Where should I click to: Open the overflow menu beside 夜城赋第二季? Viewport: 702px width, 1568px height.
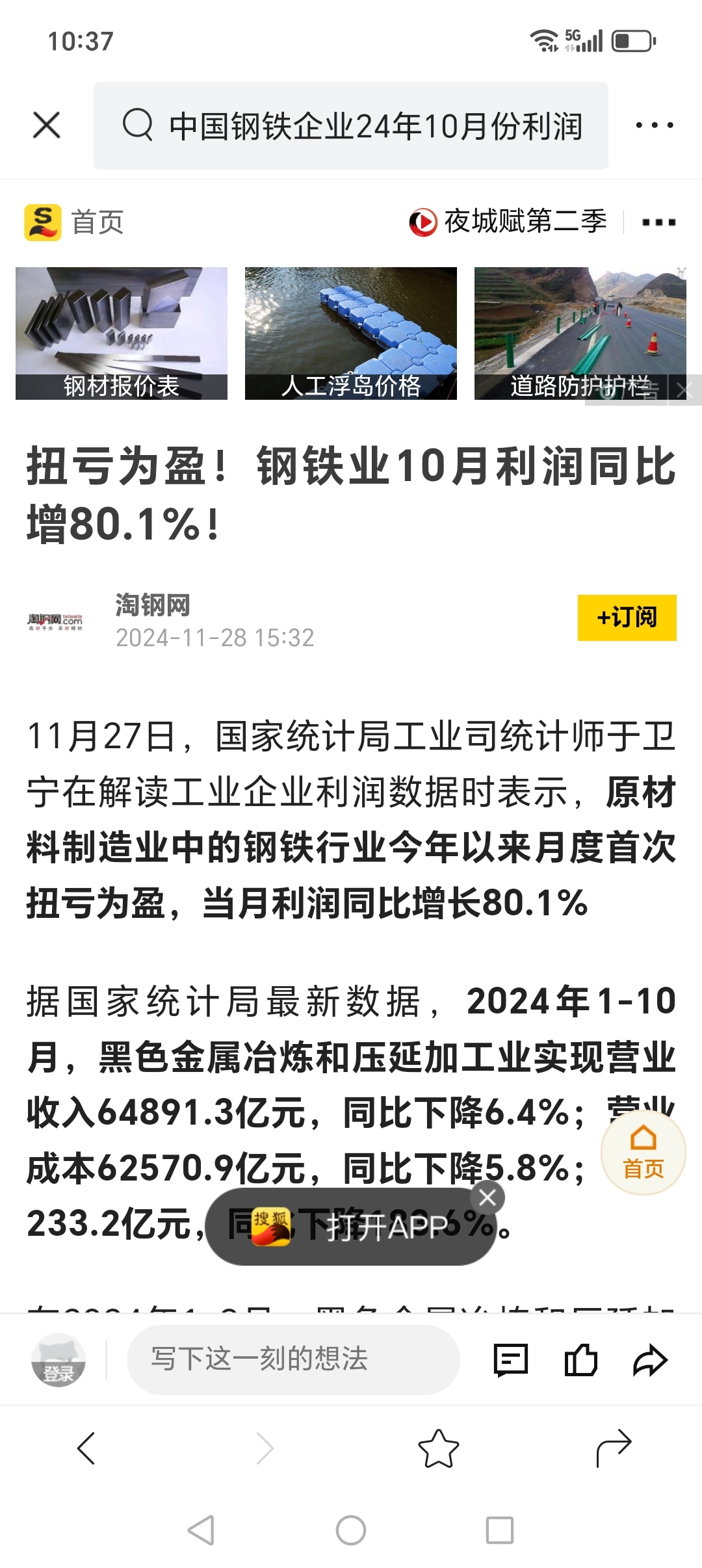point(658,221)
